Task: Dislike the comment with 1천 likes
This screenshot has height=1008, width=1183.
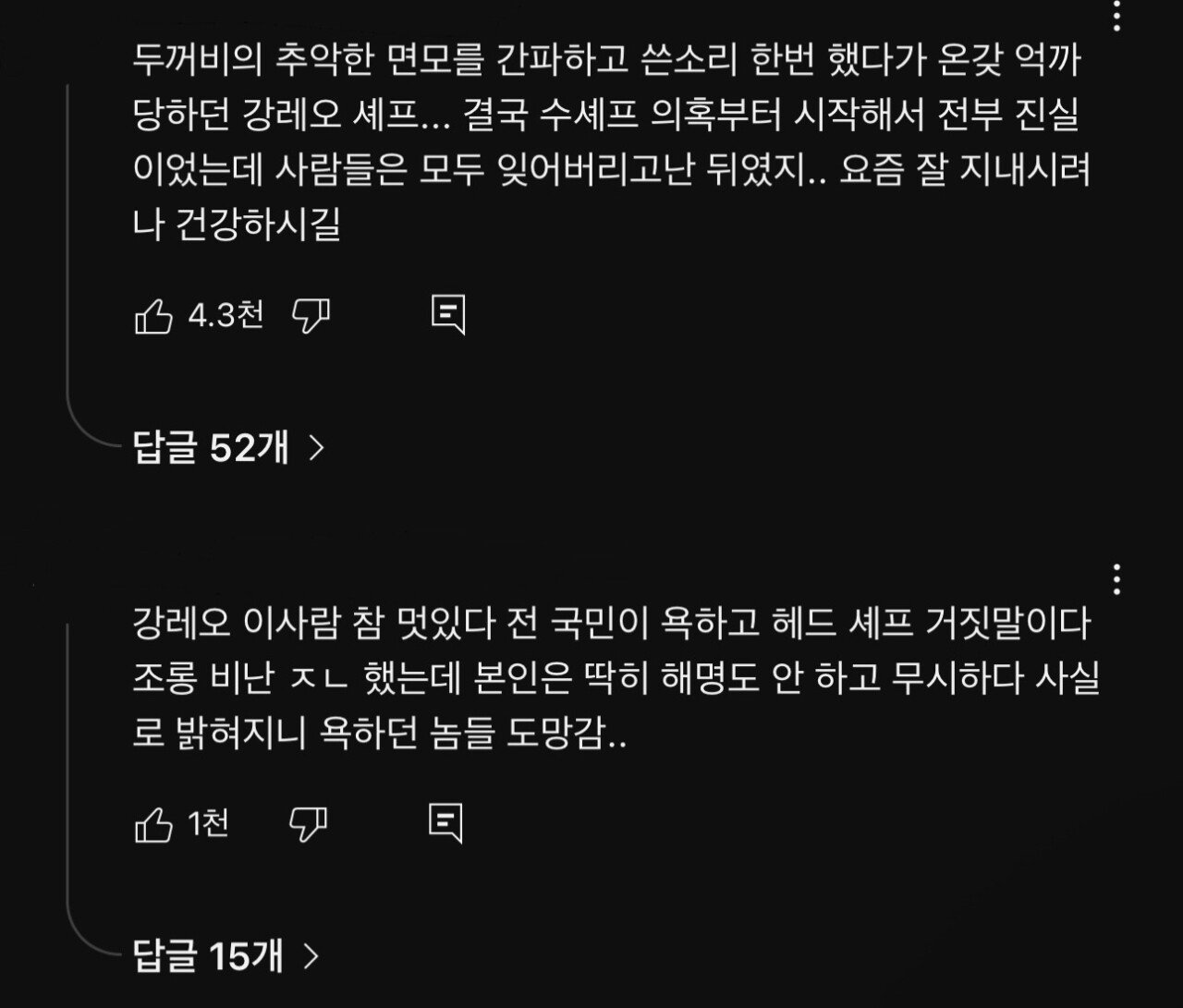Action: (308, 823)
